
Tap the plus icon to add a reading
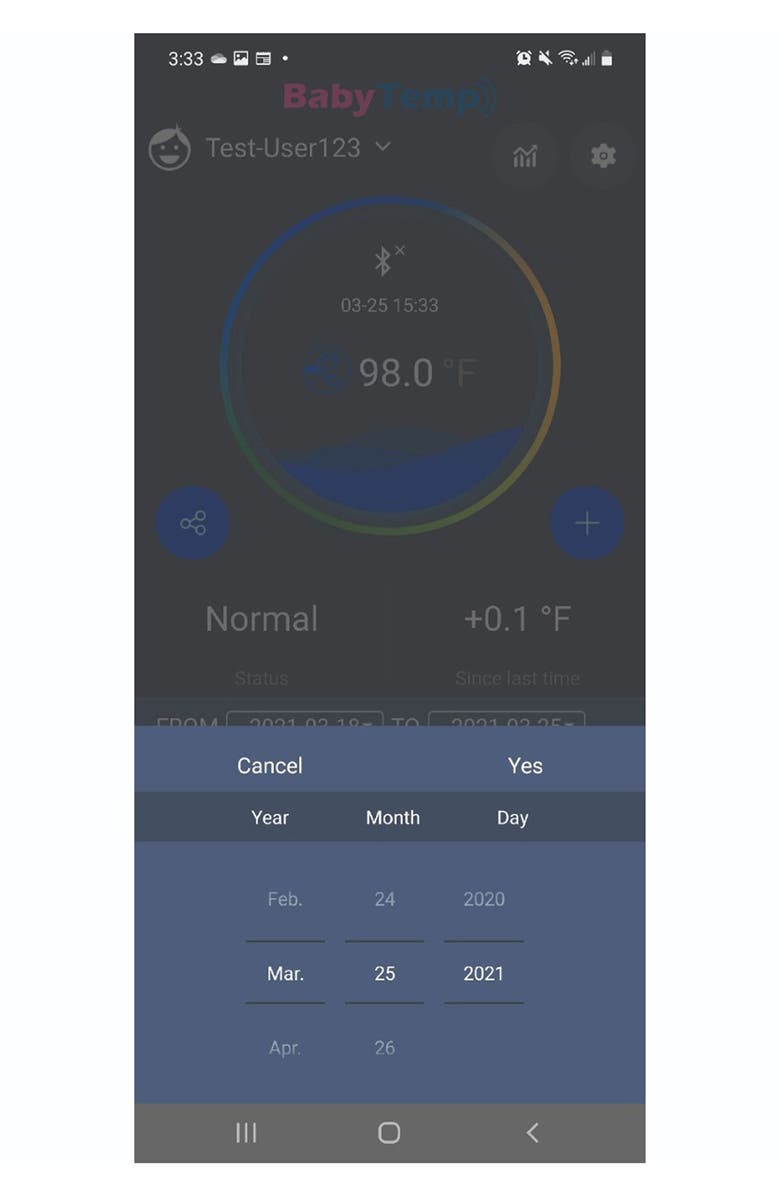pyautogui.click(x=586, y=522)
